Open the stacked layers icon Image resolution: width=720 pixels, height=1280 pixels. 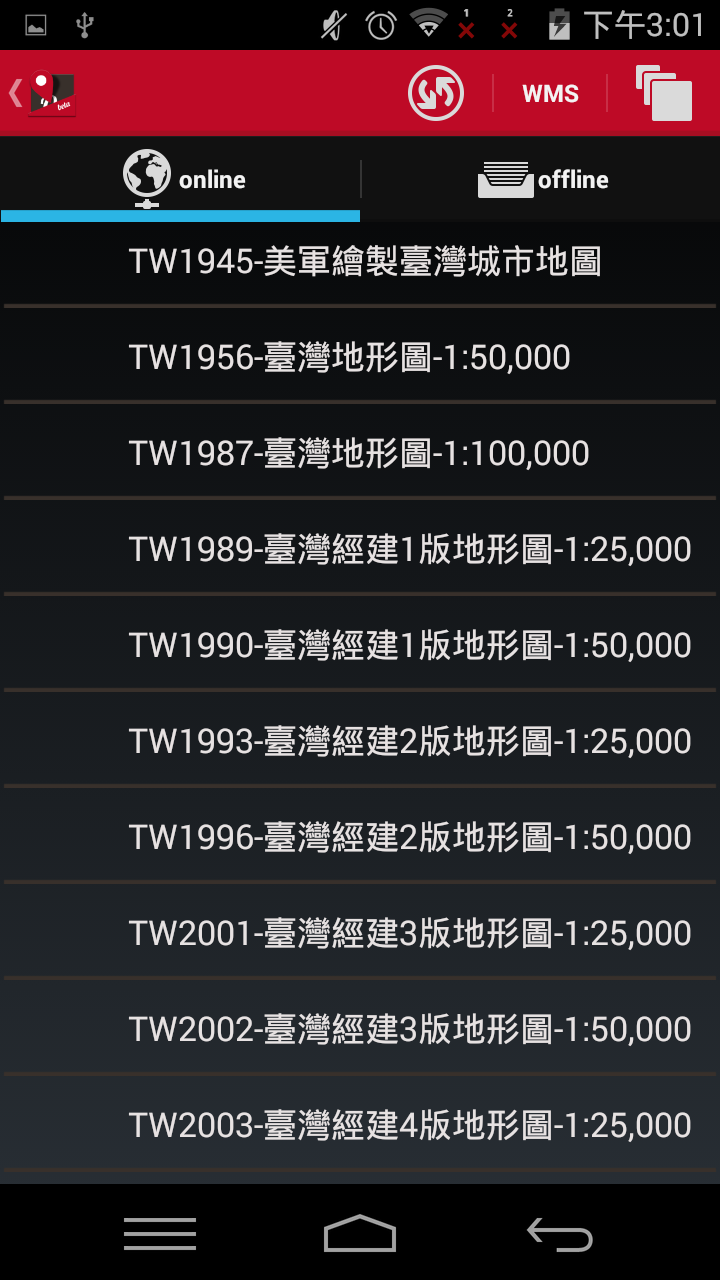(x=664, y=93)
